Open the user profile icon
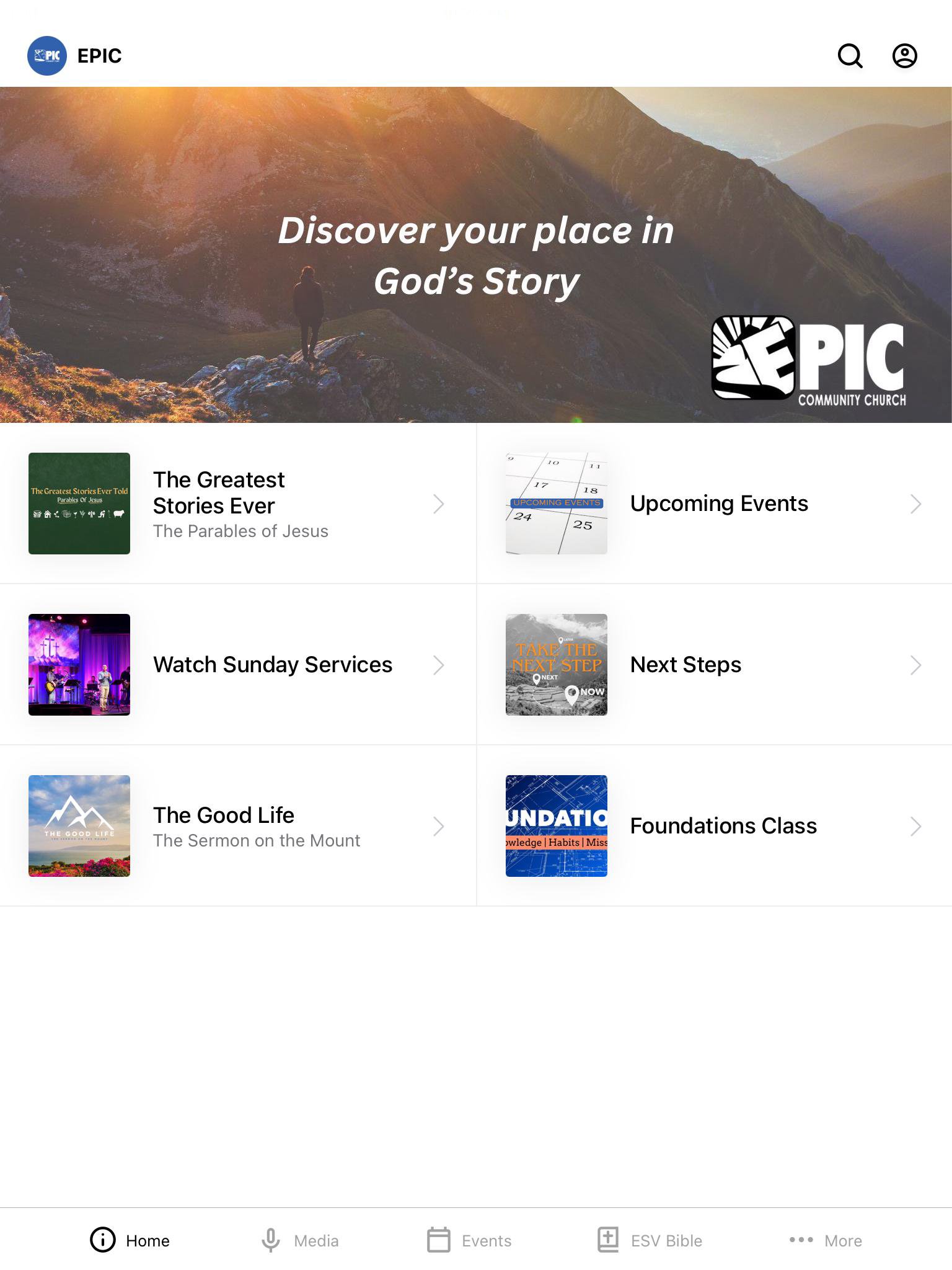 (904, 56)
